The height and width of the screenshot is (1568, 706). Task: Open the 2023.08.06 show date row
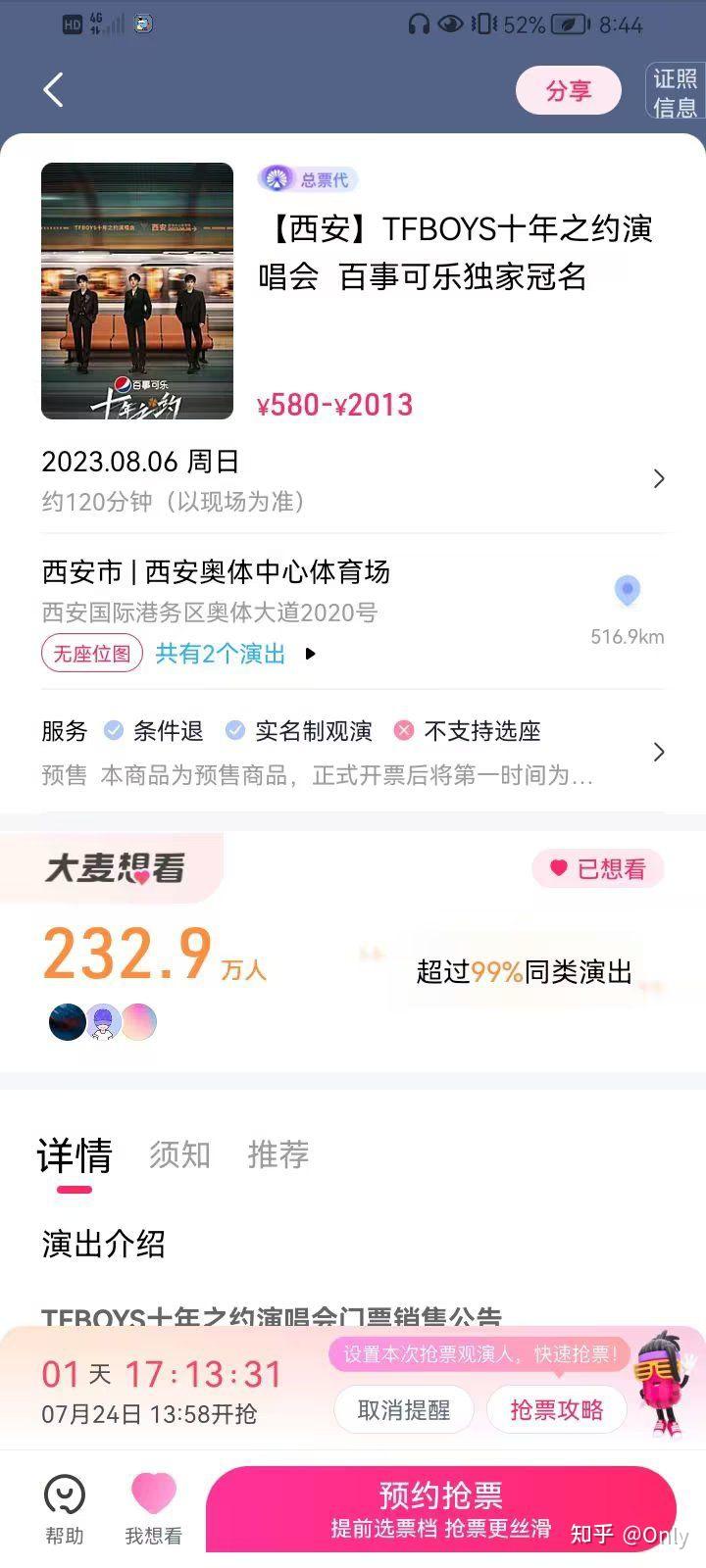click(353, 479)
